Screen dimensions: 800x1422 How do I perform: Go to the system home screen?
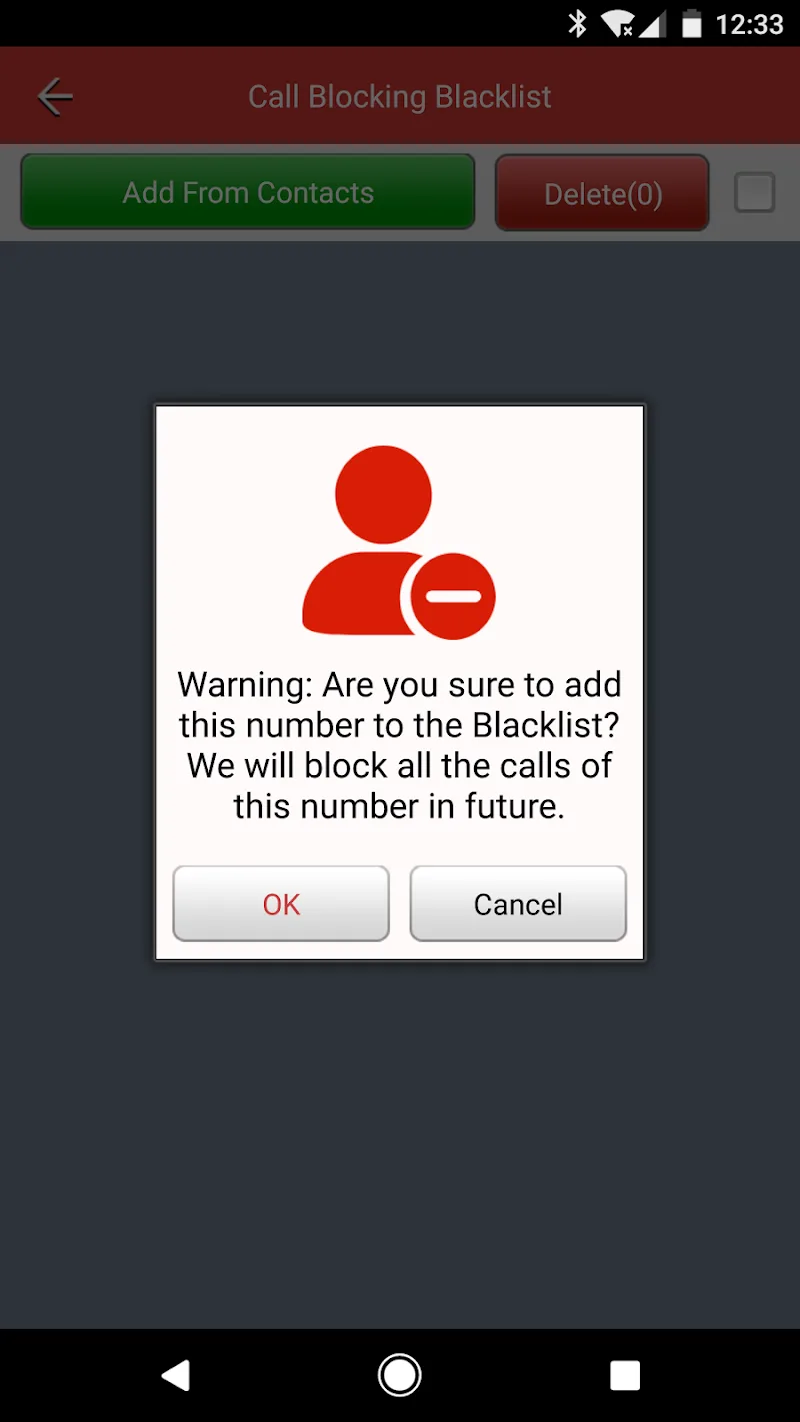tap(400, 1376)
